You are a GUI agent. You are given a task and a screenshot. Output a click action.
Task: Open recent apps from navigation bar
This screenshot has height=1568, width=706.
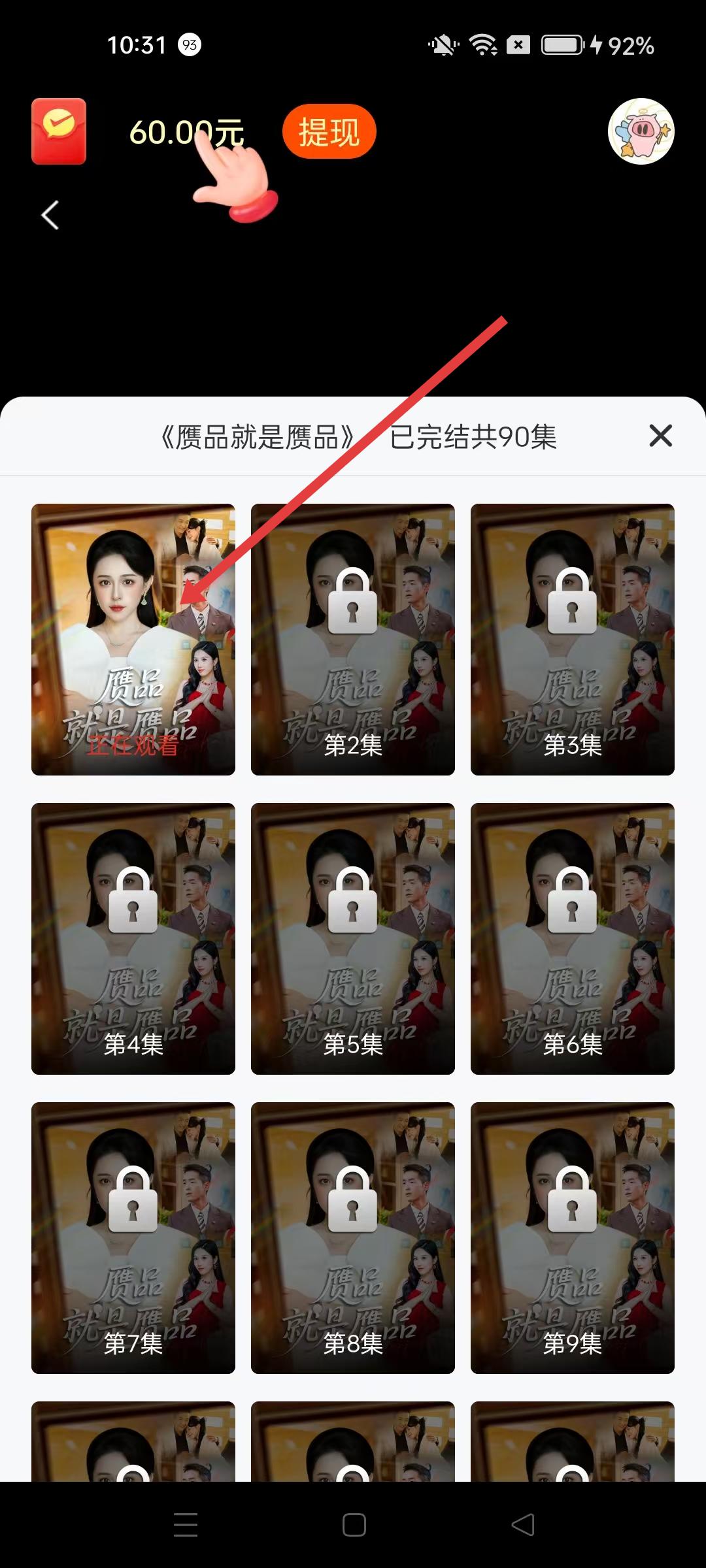pos(186,1525)
